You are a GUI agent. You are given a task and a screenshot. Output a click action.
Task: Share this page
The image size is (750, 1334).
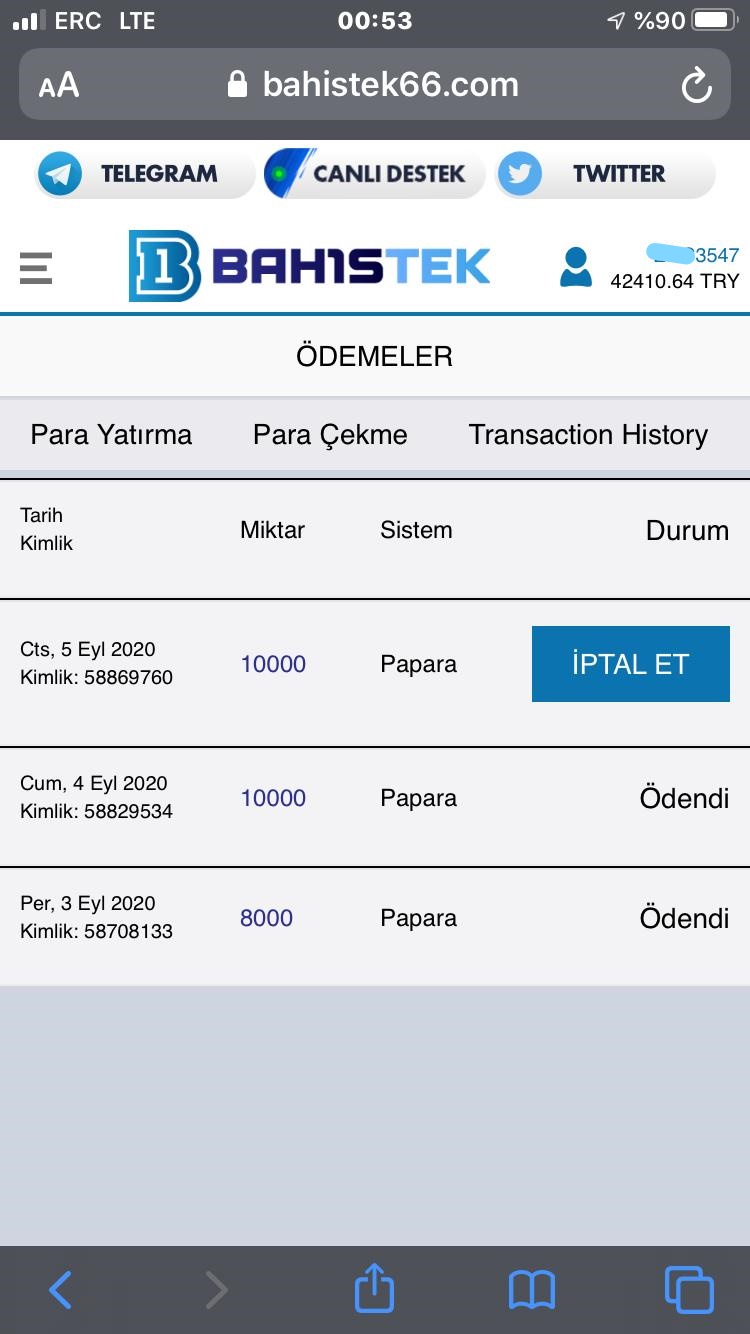point(374,1287)
